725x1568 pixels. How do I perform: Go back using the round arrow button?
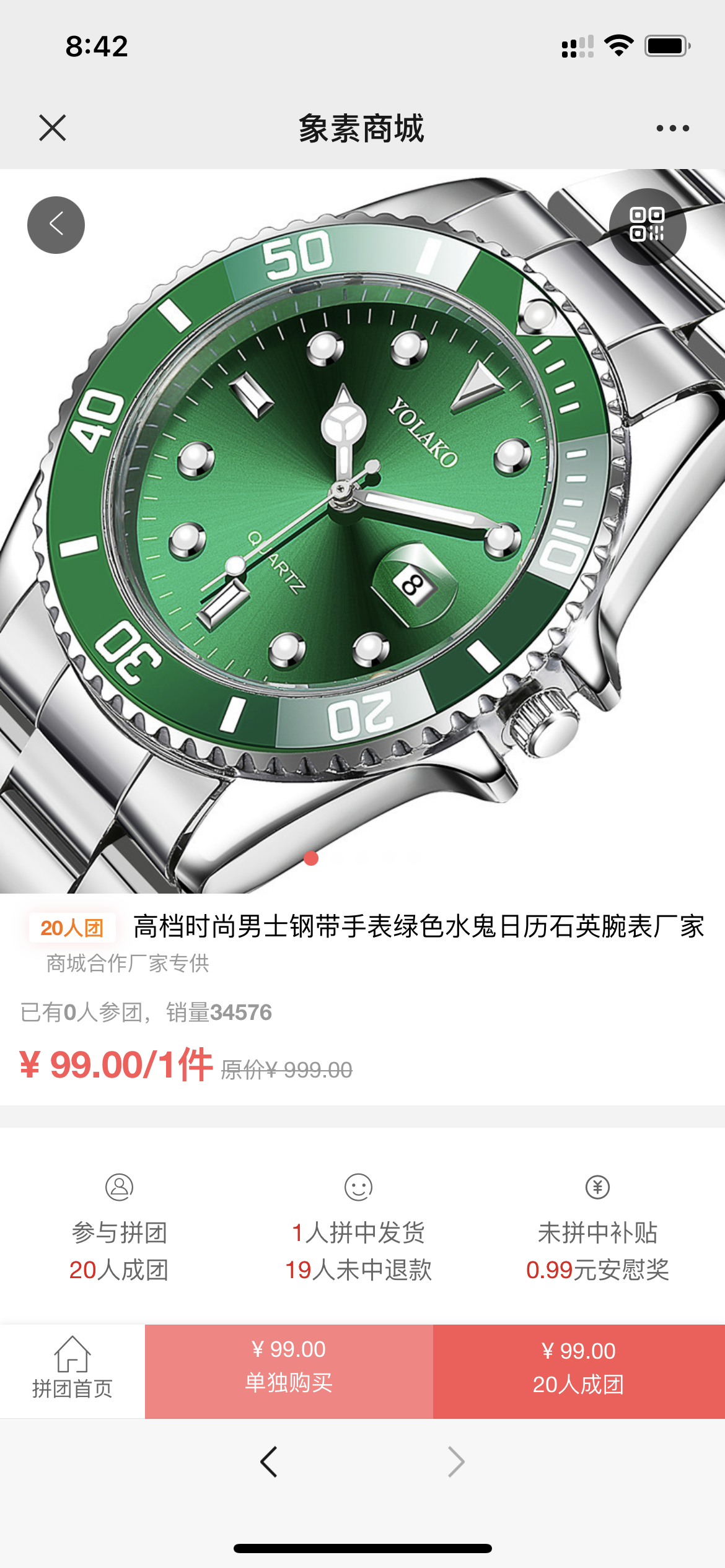point(56,225)
